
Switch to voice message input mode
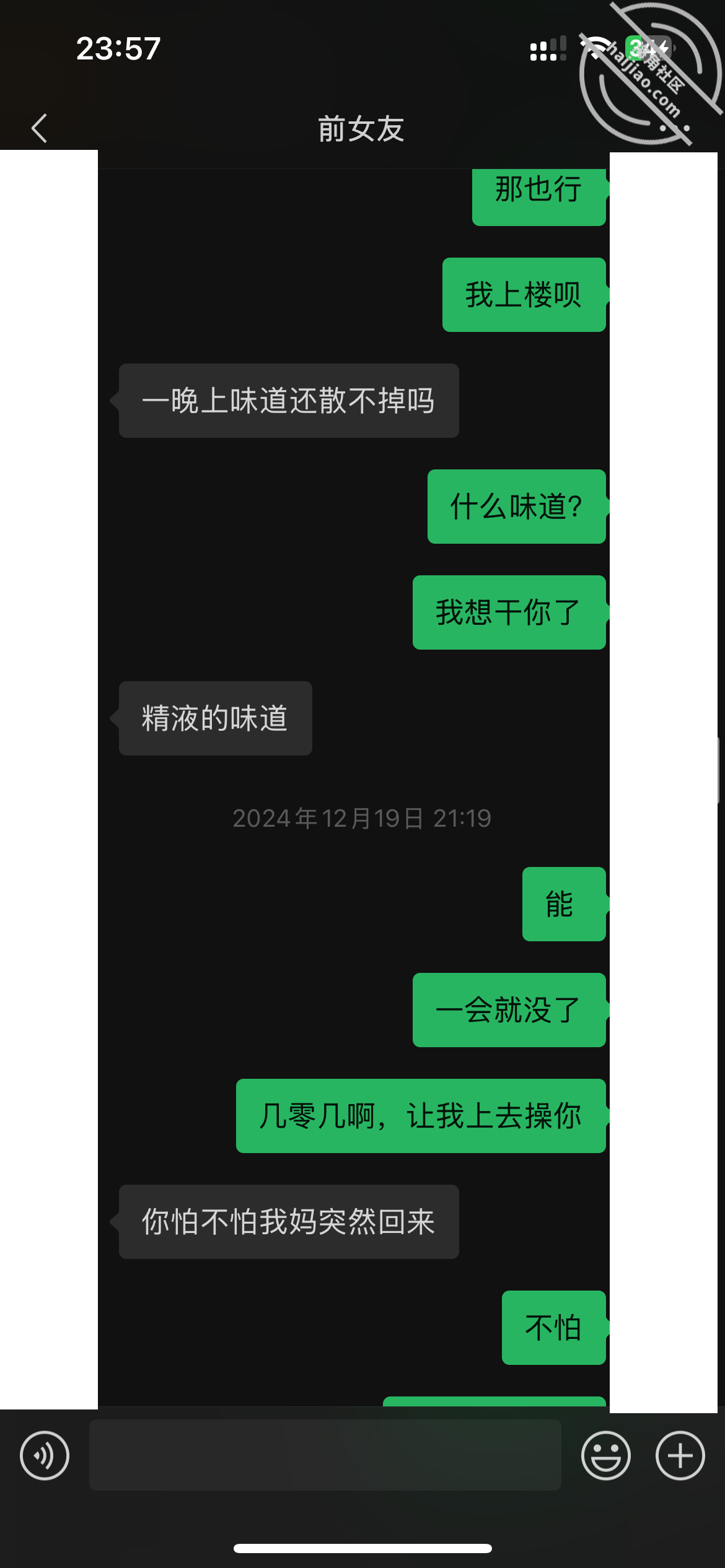tap(45, 1455)
